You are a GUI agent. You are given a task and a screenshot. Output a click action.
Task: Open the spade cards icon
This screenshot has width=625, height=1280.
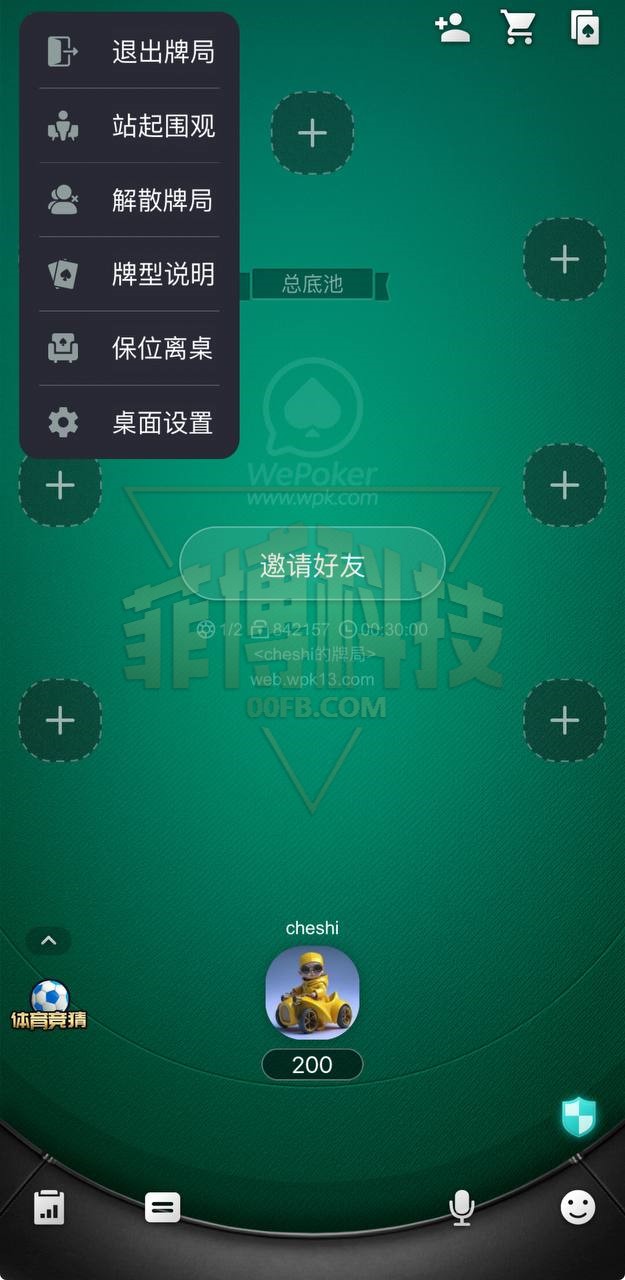click(x=584, y=28)
